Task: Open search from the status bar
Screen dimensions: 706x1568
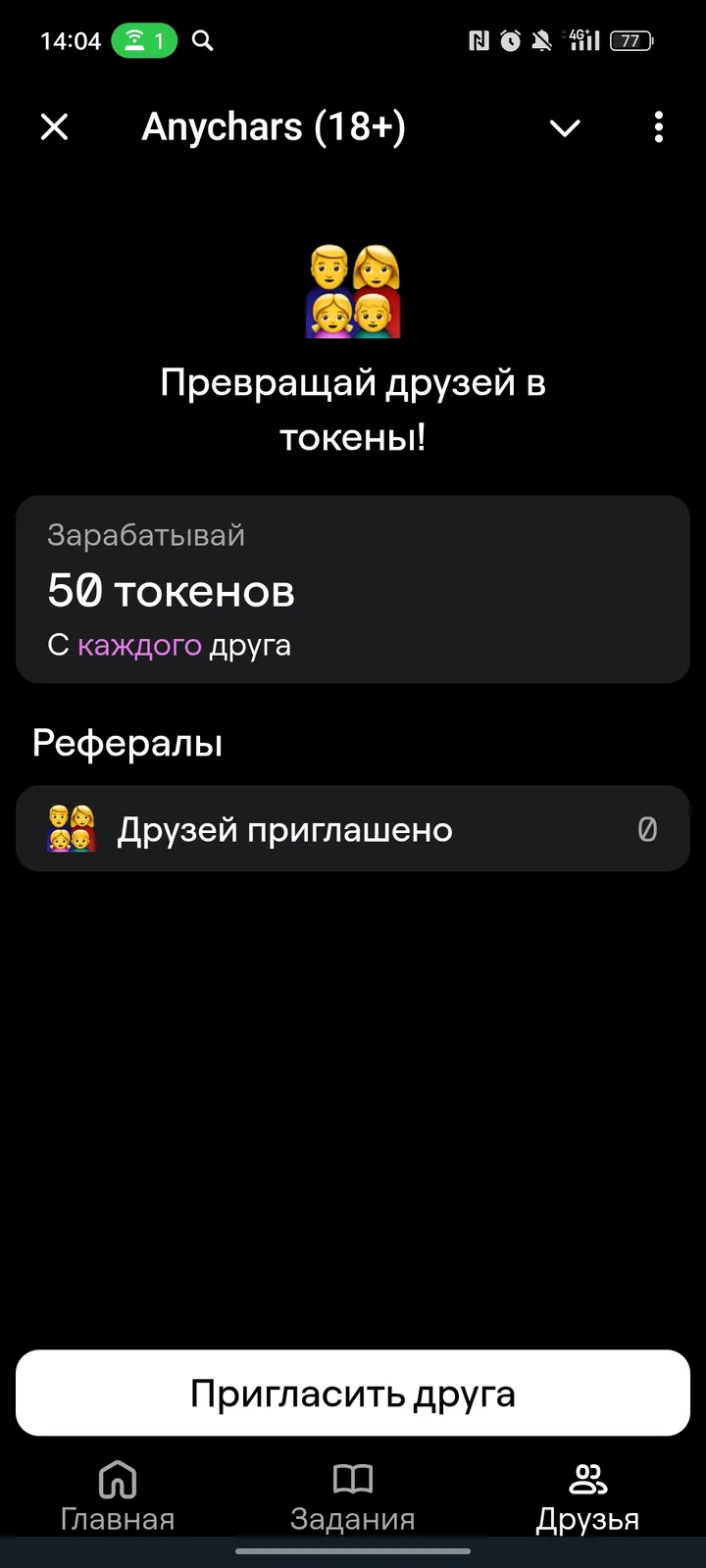Action: 202,41
